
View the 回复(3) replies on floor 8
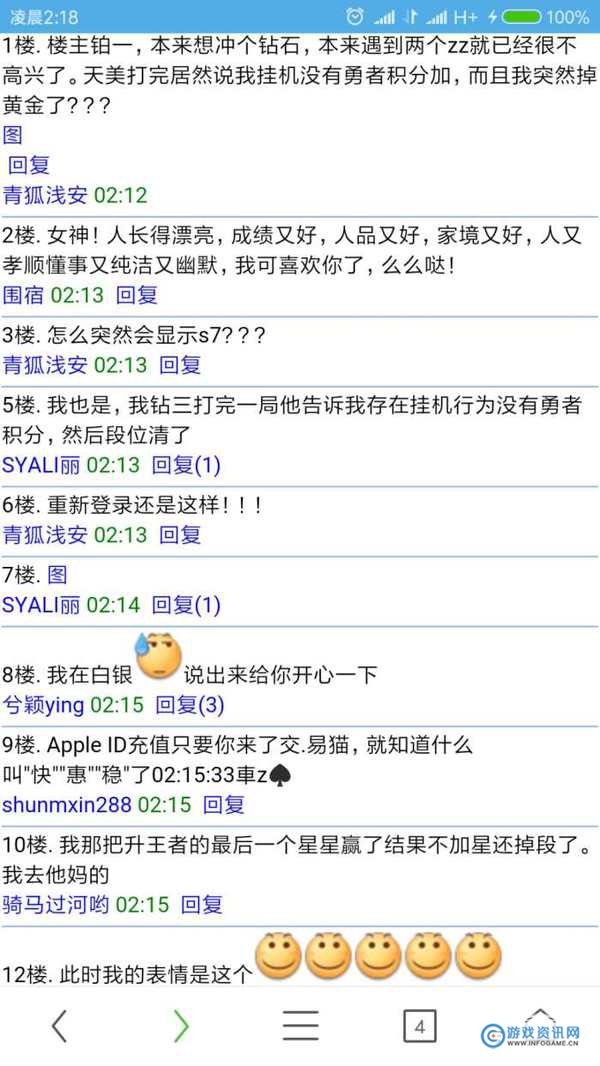[x=190, y=705]
